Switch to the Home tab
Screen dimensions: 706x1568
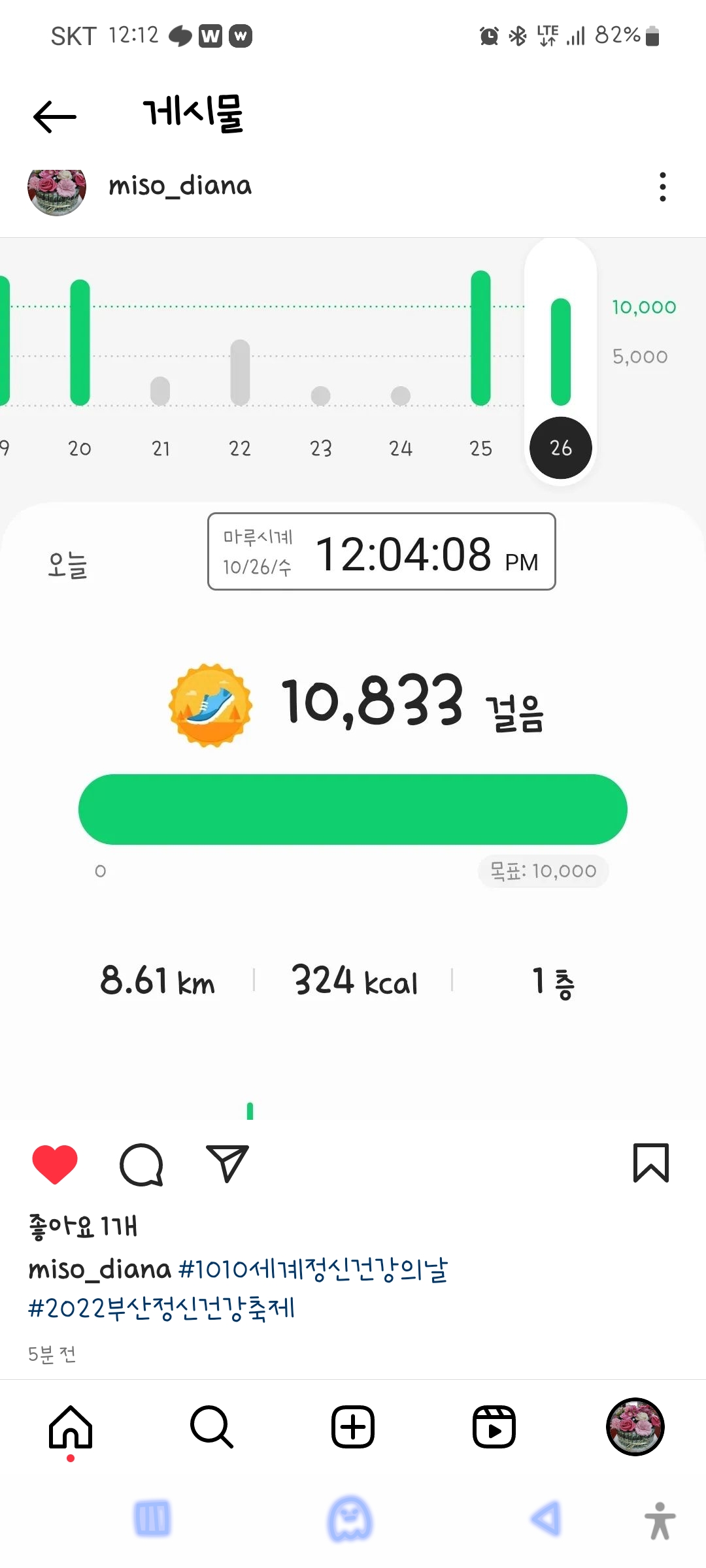tap(71, 1427)
